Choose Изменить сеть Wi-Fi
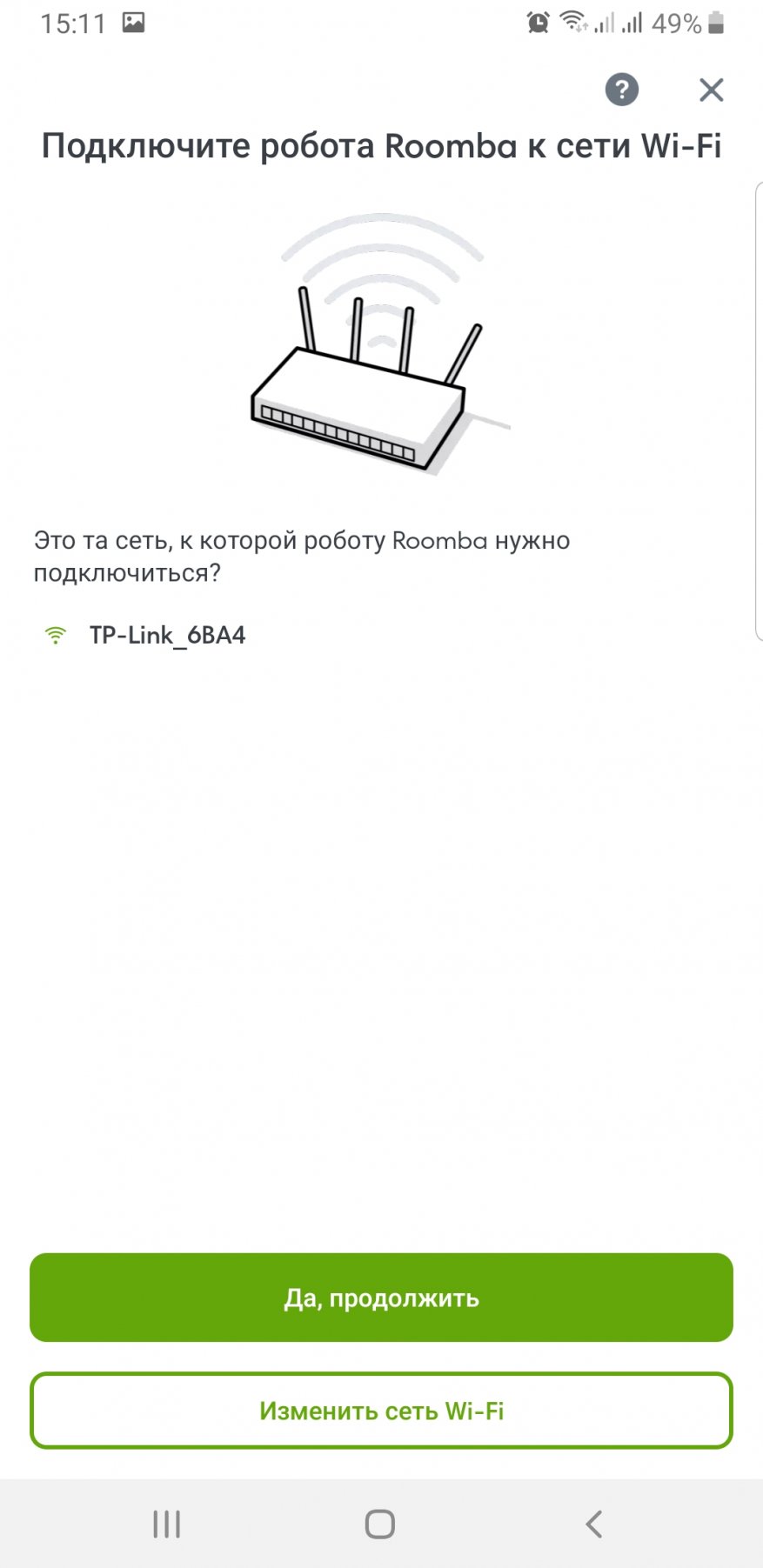Screen dimensions: 763x1568 click(x=381, y=1410)
